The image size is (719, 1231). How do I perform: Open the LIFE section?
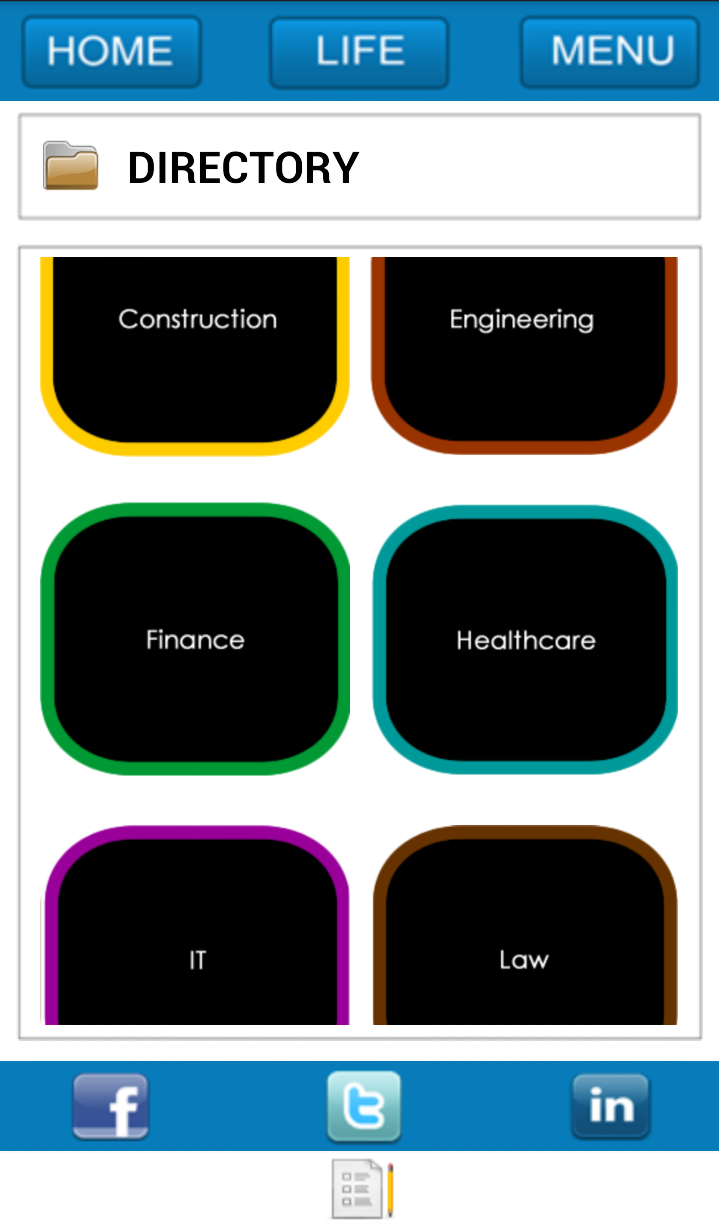tap(359, 52)
